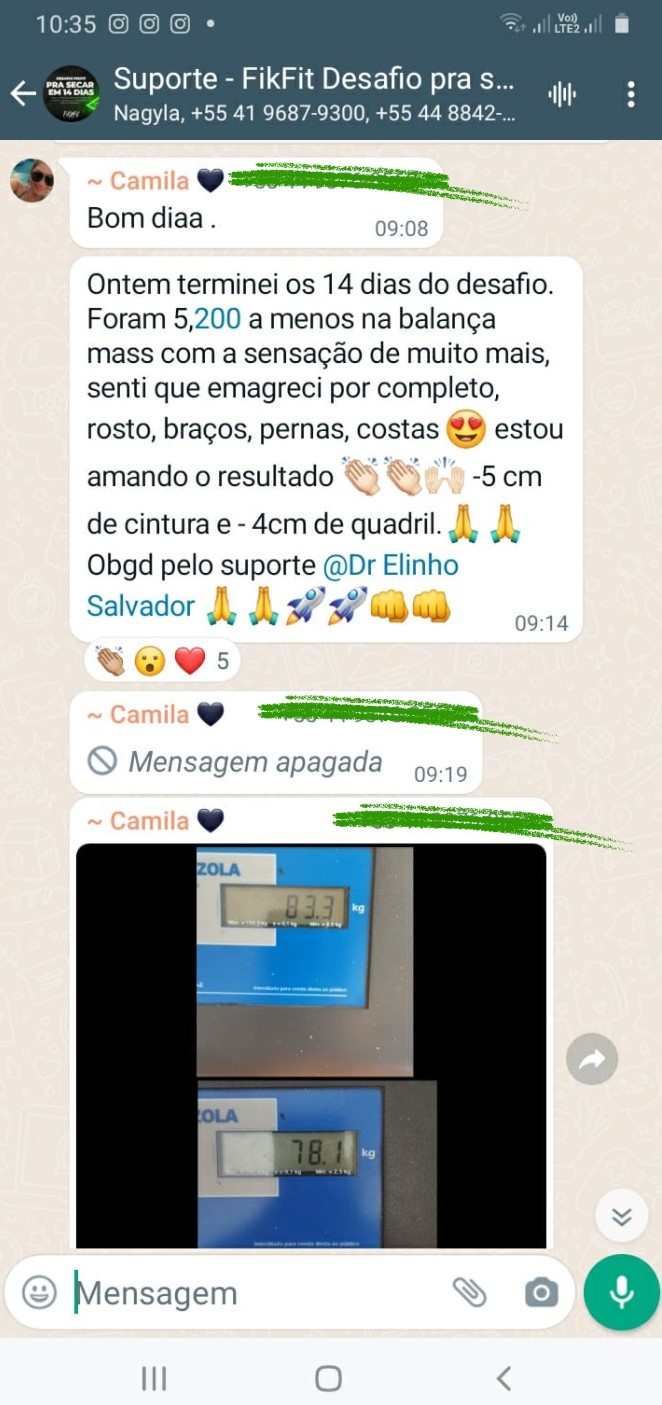This screenshot has height=1405, width=662.
Task: Open the camera from the message bar
Action: point(541,1293)
